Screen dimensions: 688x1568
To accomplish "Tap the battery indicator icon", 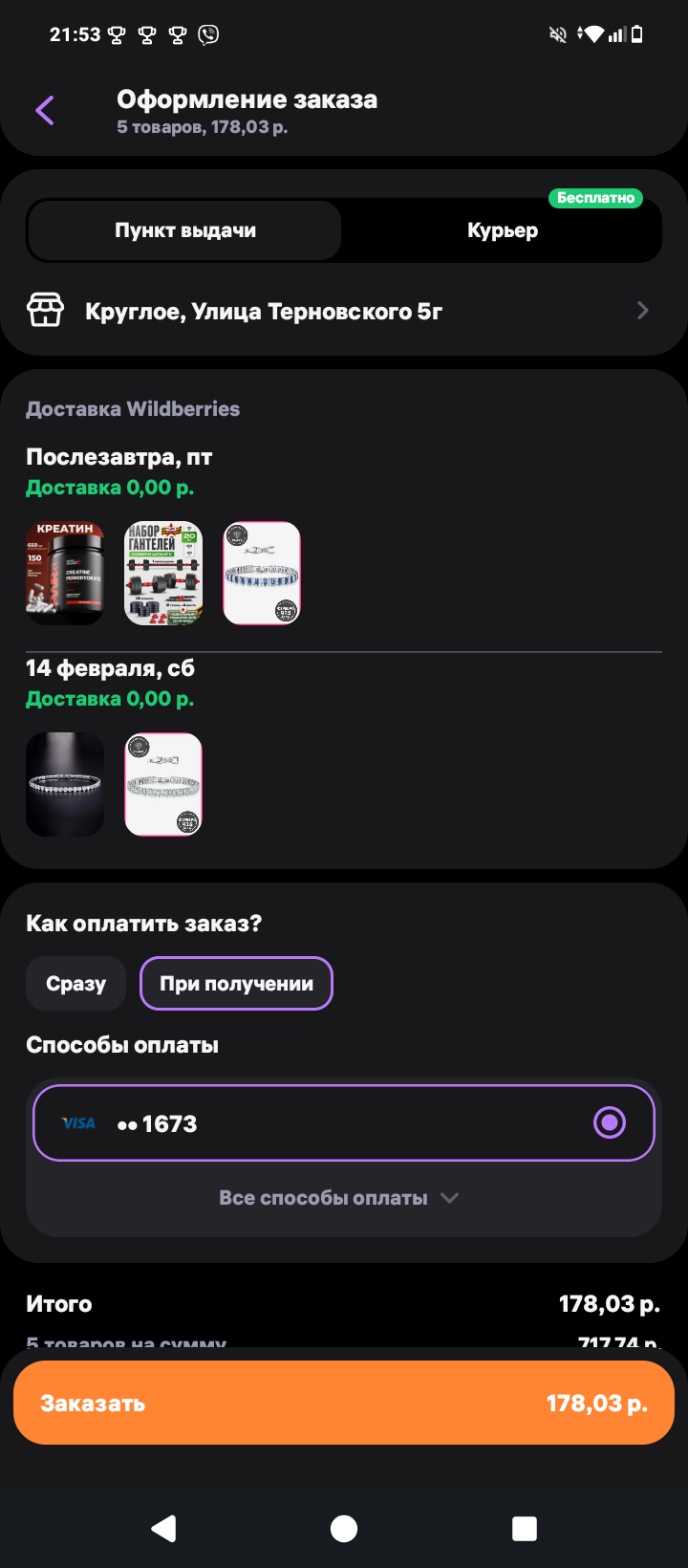I will 639,34.
